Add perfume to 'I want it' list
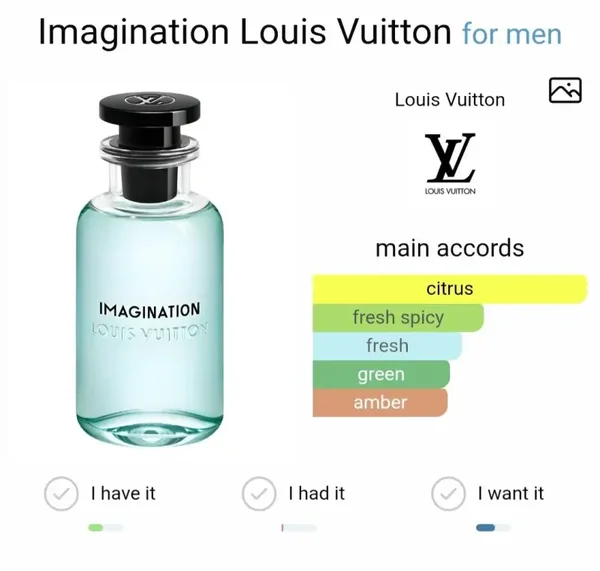 [448, 493]
